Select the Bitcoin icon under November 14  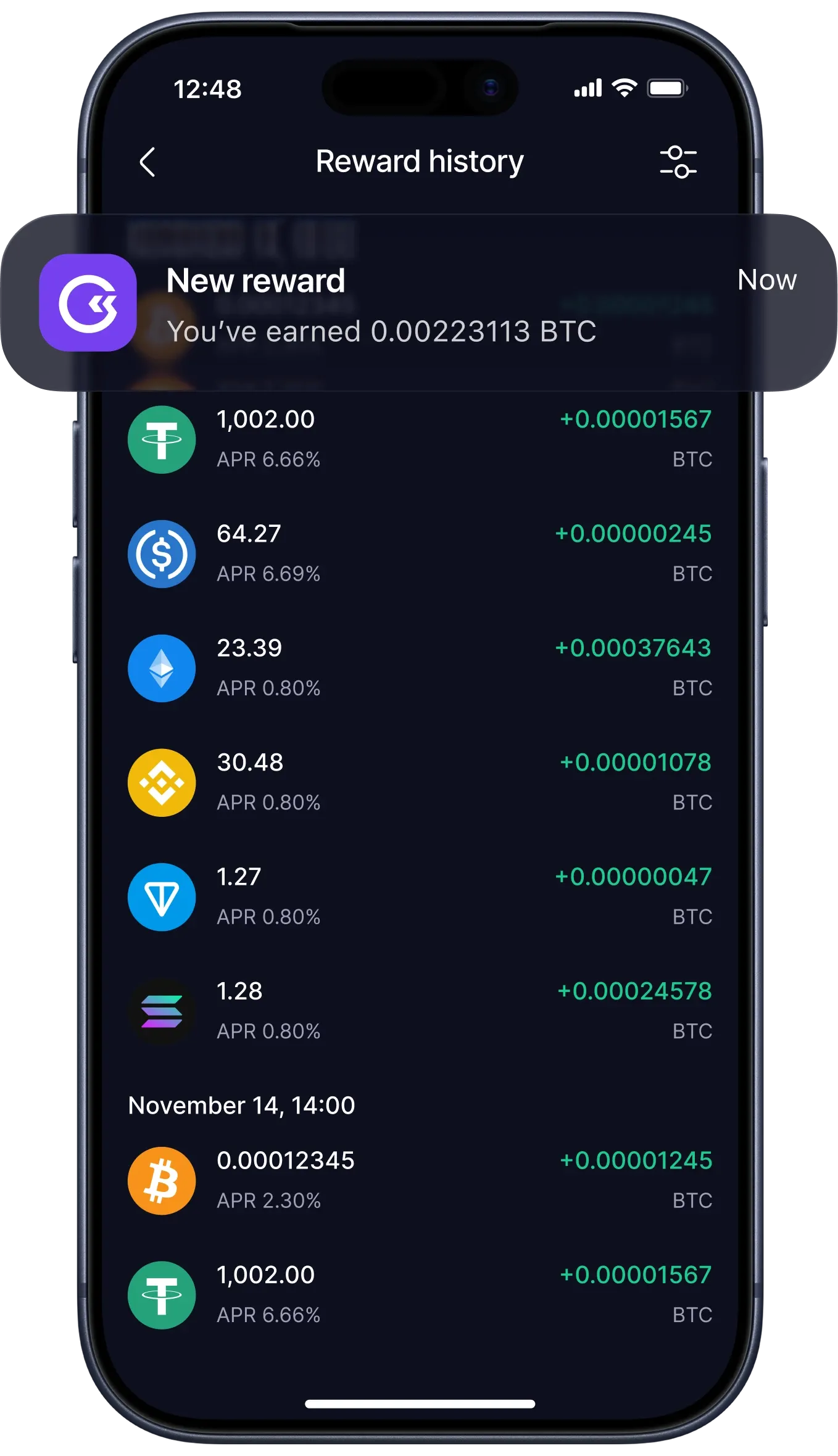tap(161, 1180)
